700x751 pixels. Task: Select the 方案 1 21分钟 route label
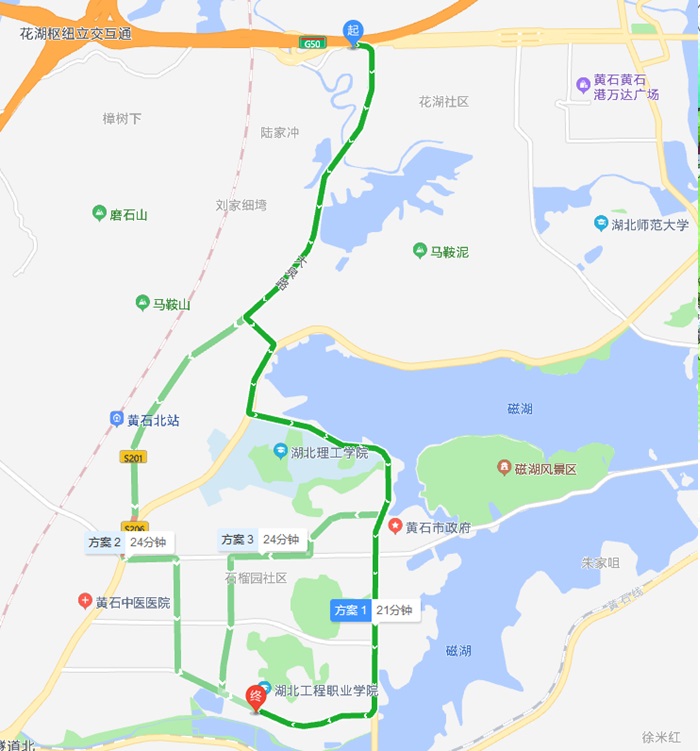[x=375, y=610]
